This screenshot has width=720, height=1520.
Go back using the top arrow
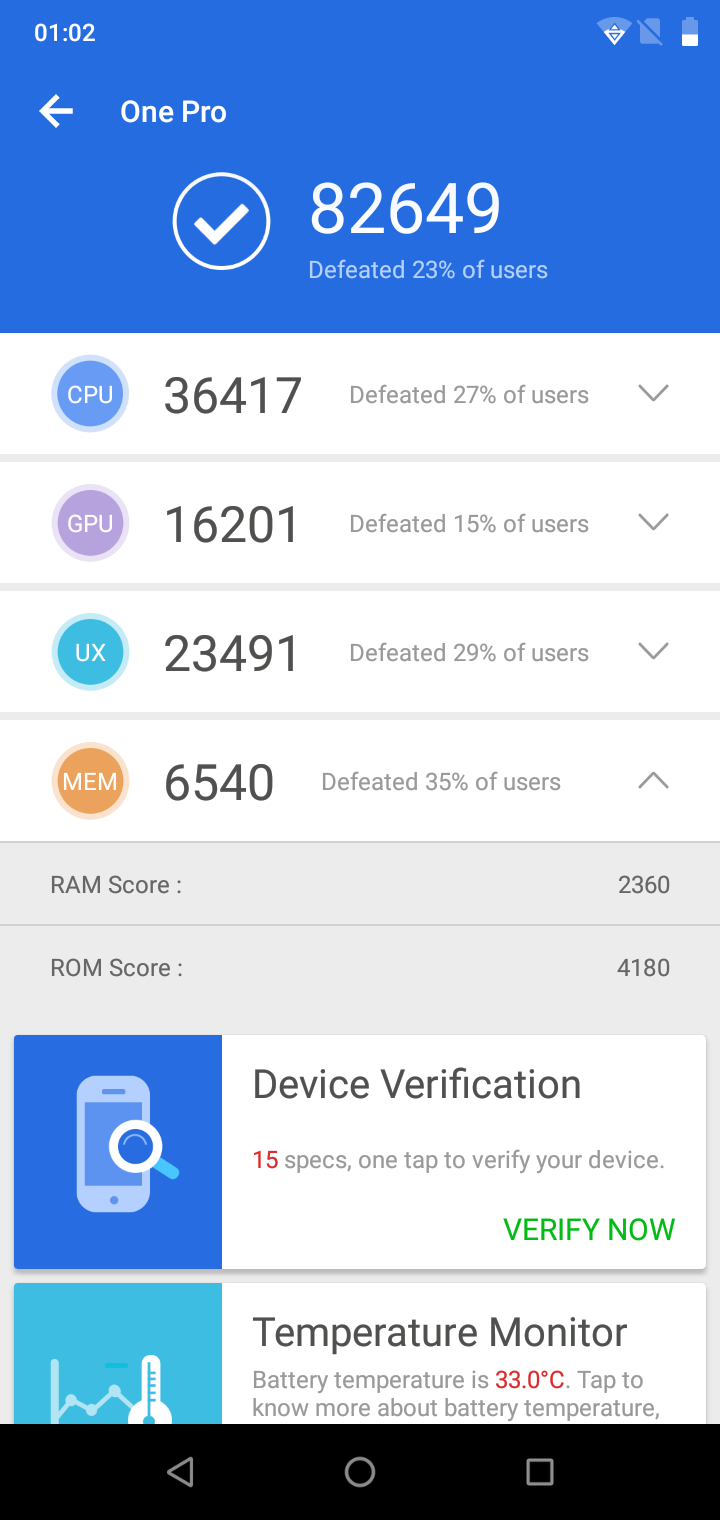coord(56,112)
